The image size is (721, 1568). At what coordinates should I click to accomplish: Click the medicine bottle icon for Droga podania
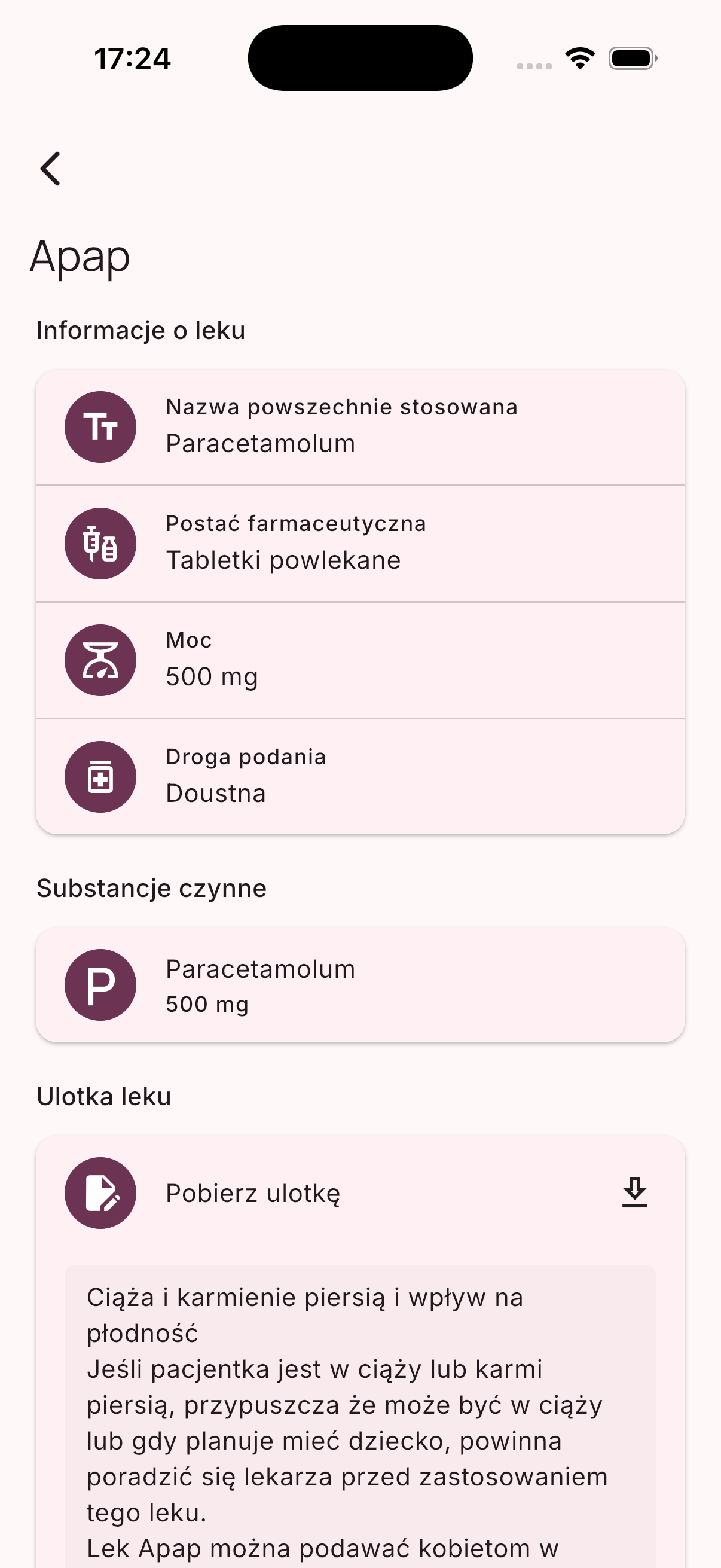100,776
